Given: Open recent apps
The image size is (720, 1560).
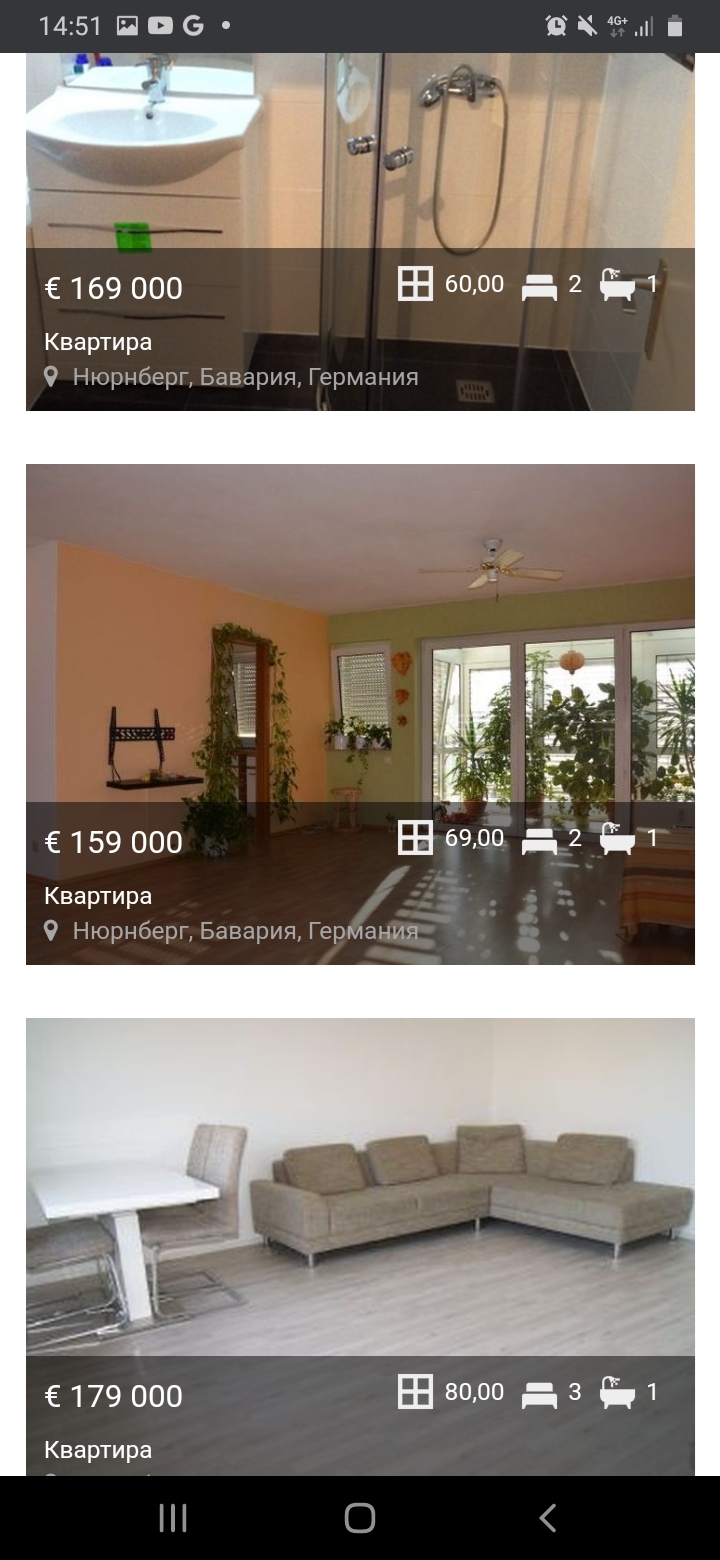Looking at the screenshot, I should pos(173,1518).
